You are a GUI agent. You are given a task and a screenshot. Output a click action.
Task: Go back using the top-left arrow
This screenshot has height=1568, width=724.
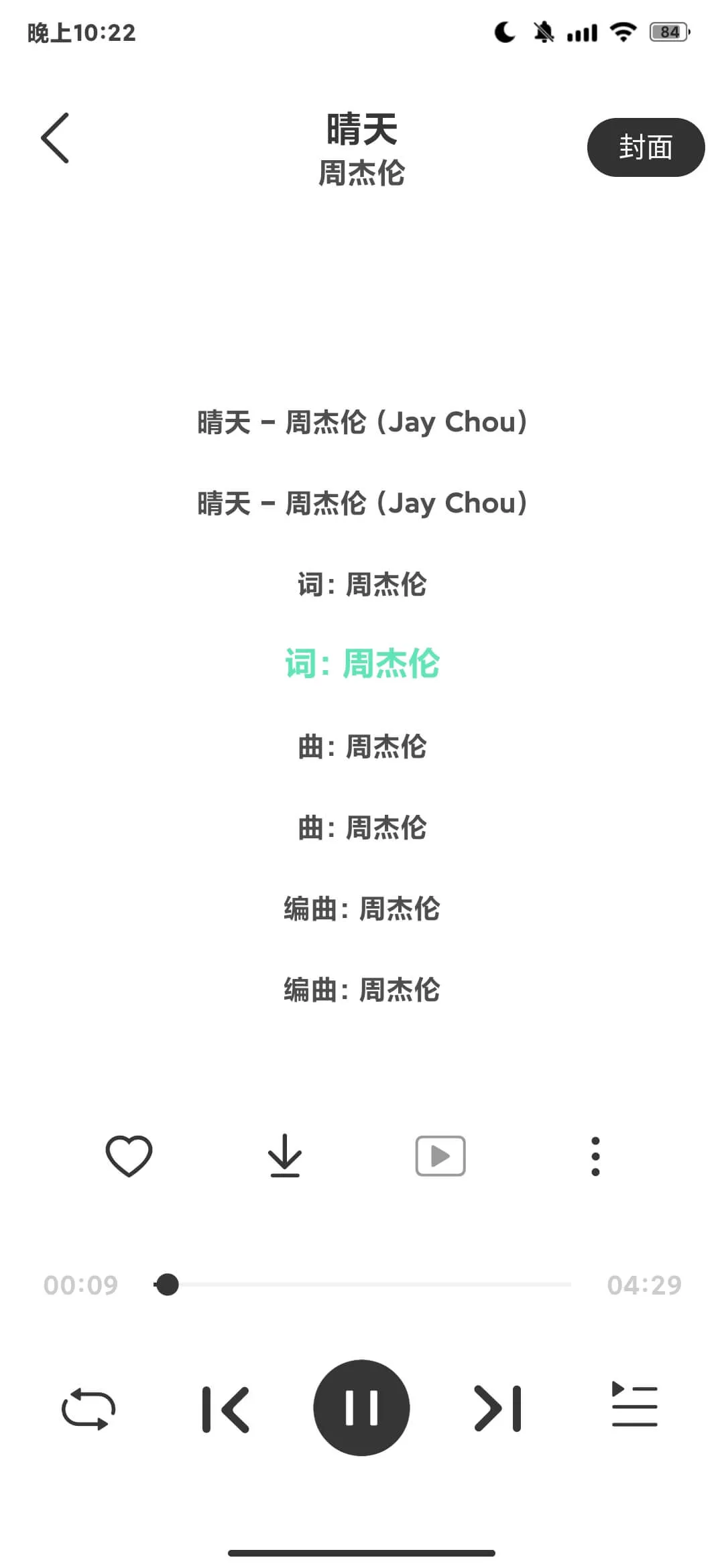tap(55, 137)
